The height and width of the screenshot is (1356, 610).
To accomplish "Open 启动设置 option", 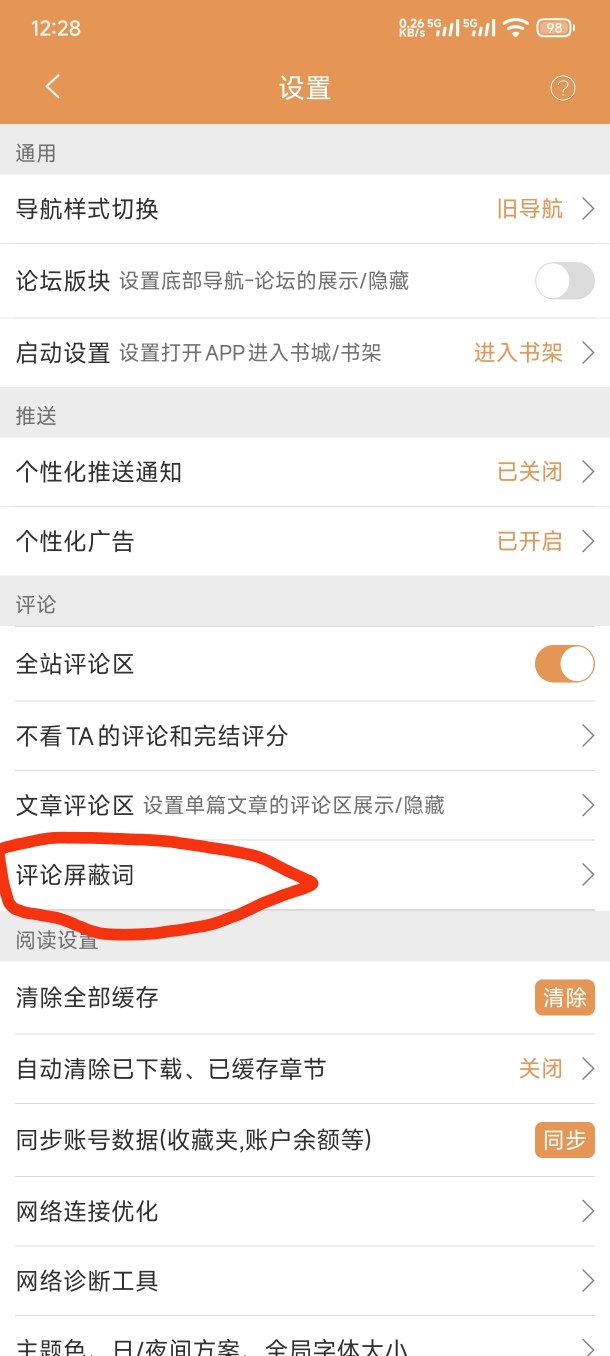I will coord(305,353).
